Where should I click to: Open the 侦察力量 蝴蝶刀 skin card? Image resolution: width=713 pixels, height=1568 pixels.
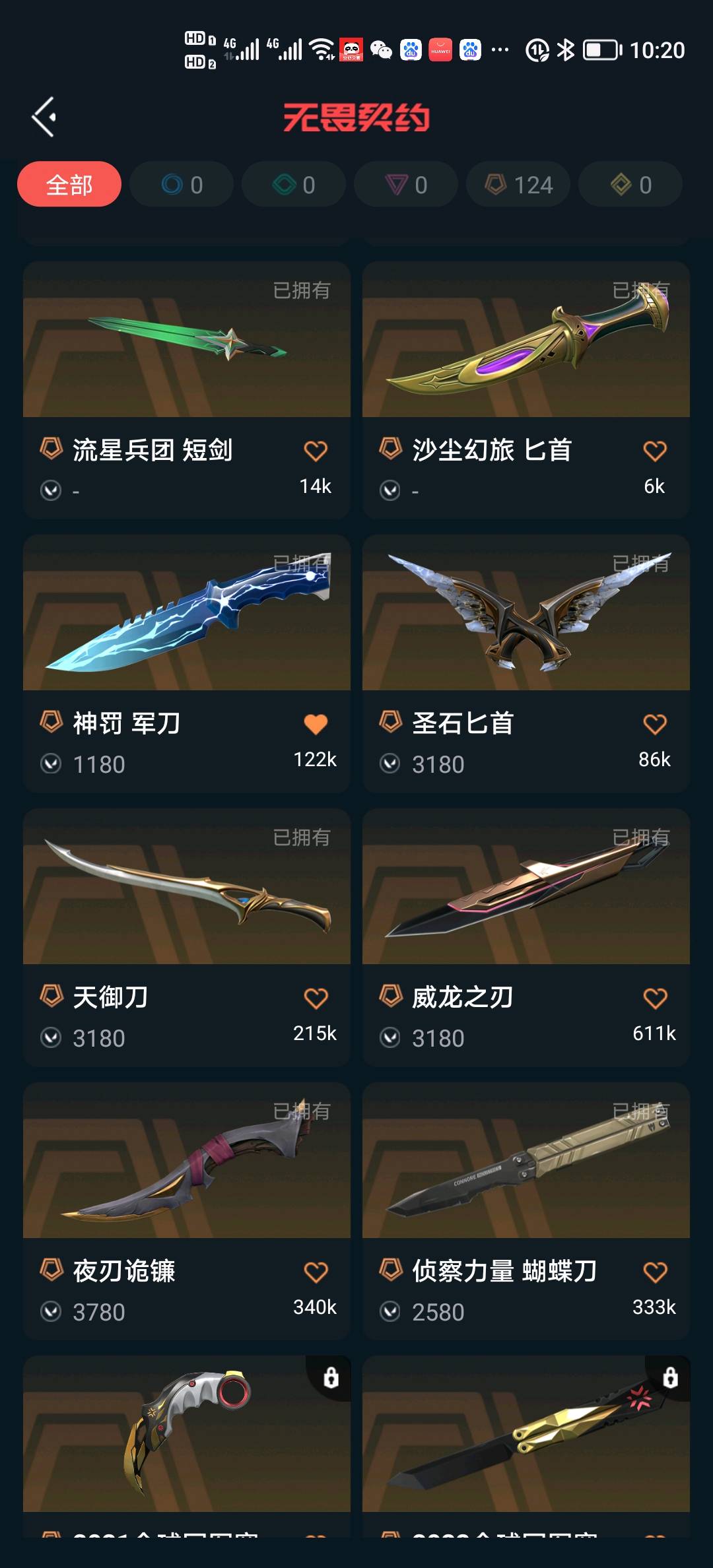pos(526,1161)
